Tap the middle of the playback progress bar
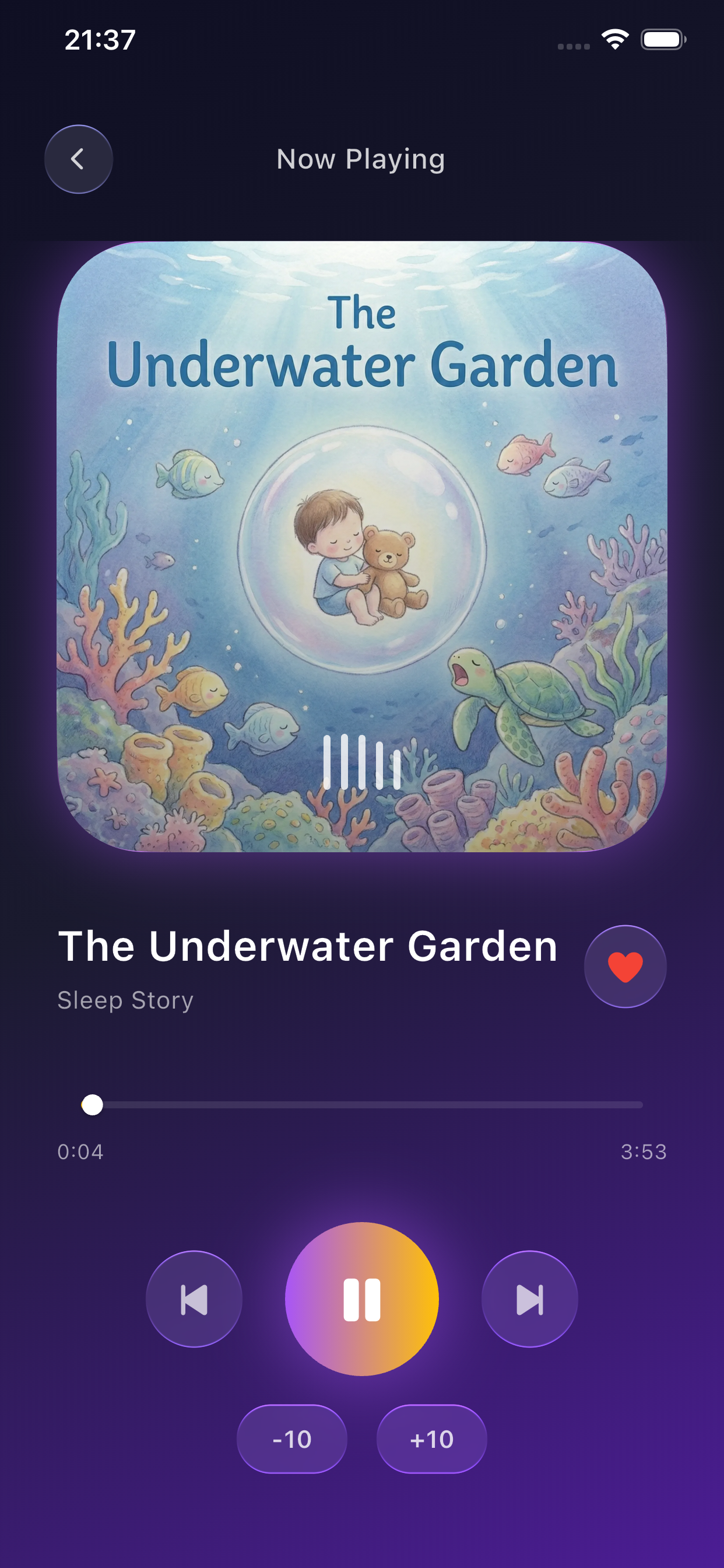Viewport: 724px width, 1568px height. [362, 1105]
